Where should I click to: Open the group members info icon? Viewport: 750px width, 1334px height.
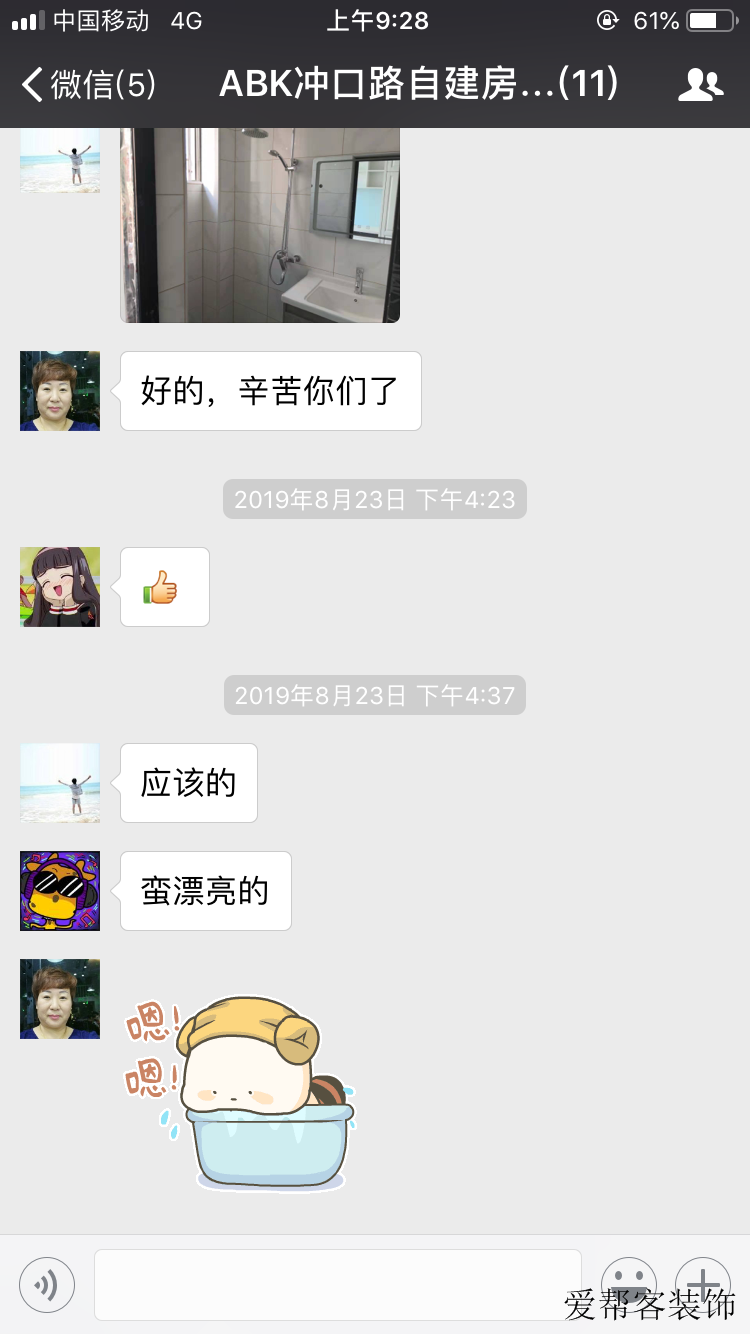click(700, 85)
